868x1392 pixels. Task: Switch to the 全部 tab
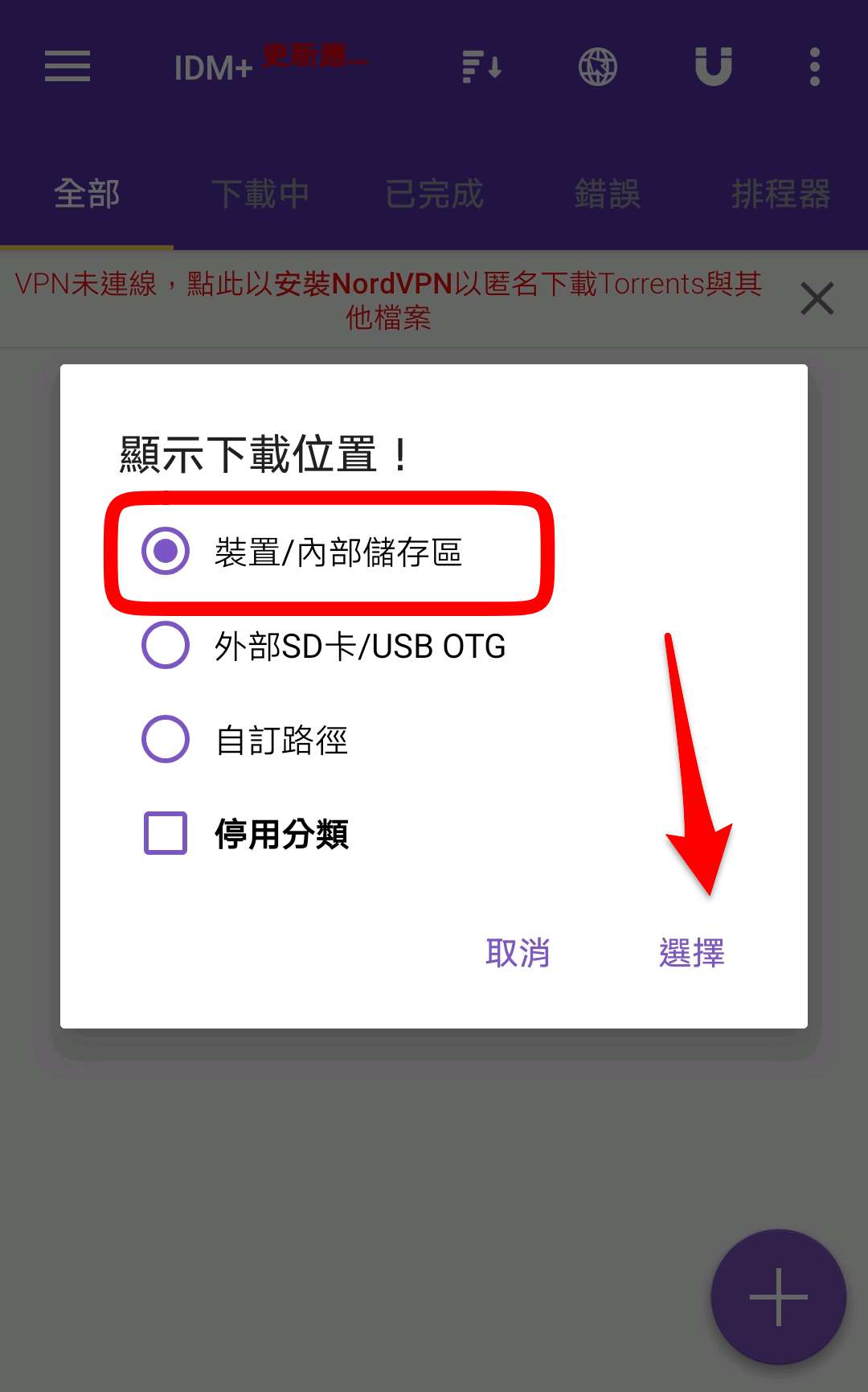(x=87, y=195)
